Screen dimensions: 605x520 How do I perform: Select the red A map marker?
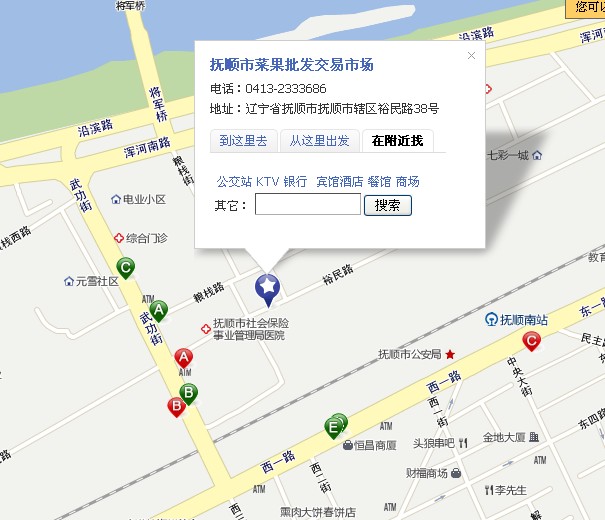tap(183, 358)
